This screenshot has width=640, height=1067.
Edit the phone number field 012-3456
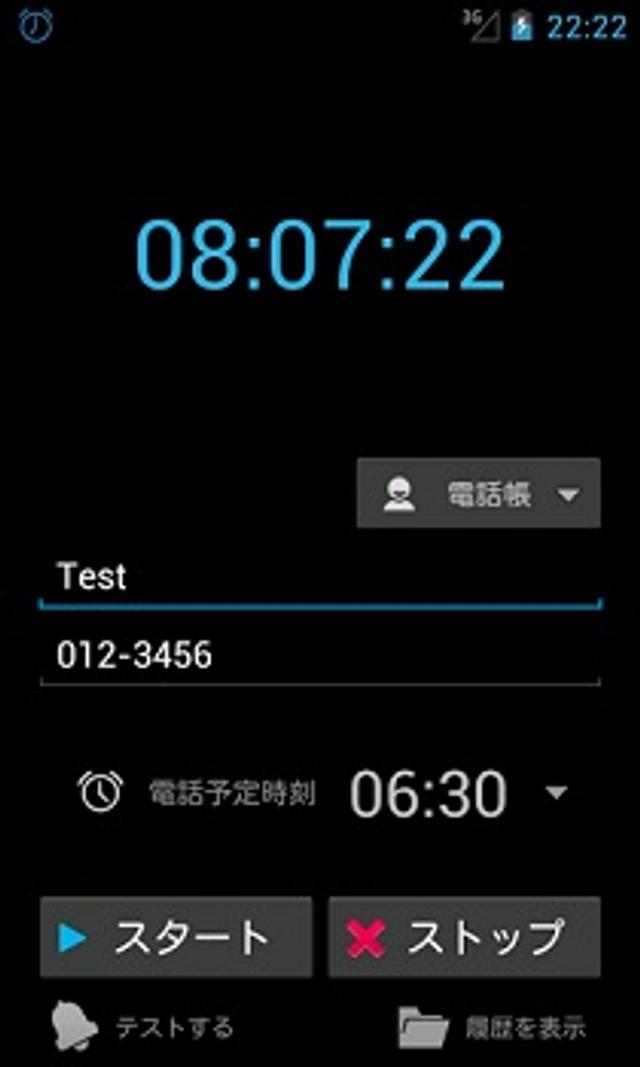[x=318, y=656]
